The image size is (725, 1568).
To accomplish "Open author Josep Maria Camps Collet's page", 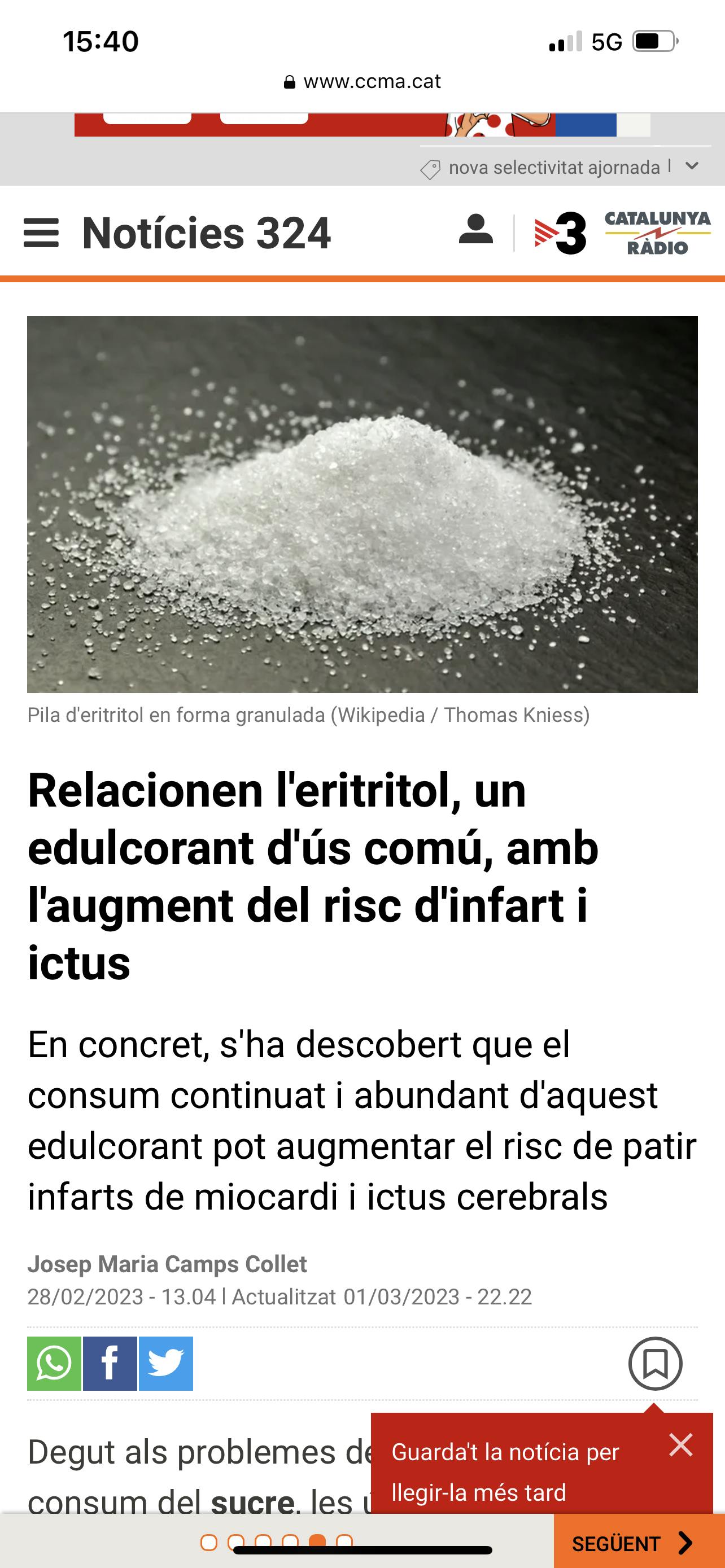I will (x=167, y=1264).
